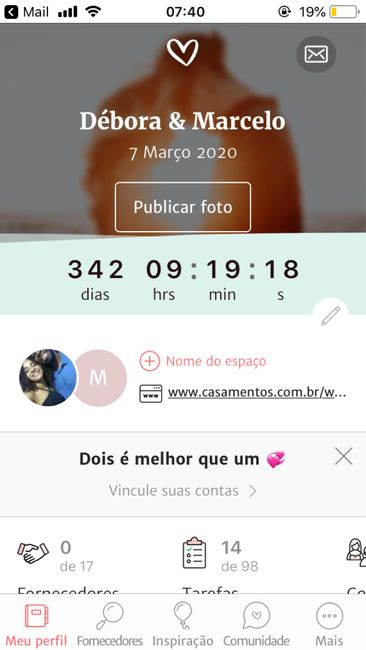366x650 pixels.
Task: Open the Comunidade tab
Action: point(256,624)
